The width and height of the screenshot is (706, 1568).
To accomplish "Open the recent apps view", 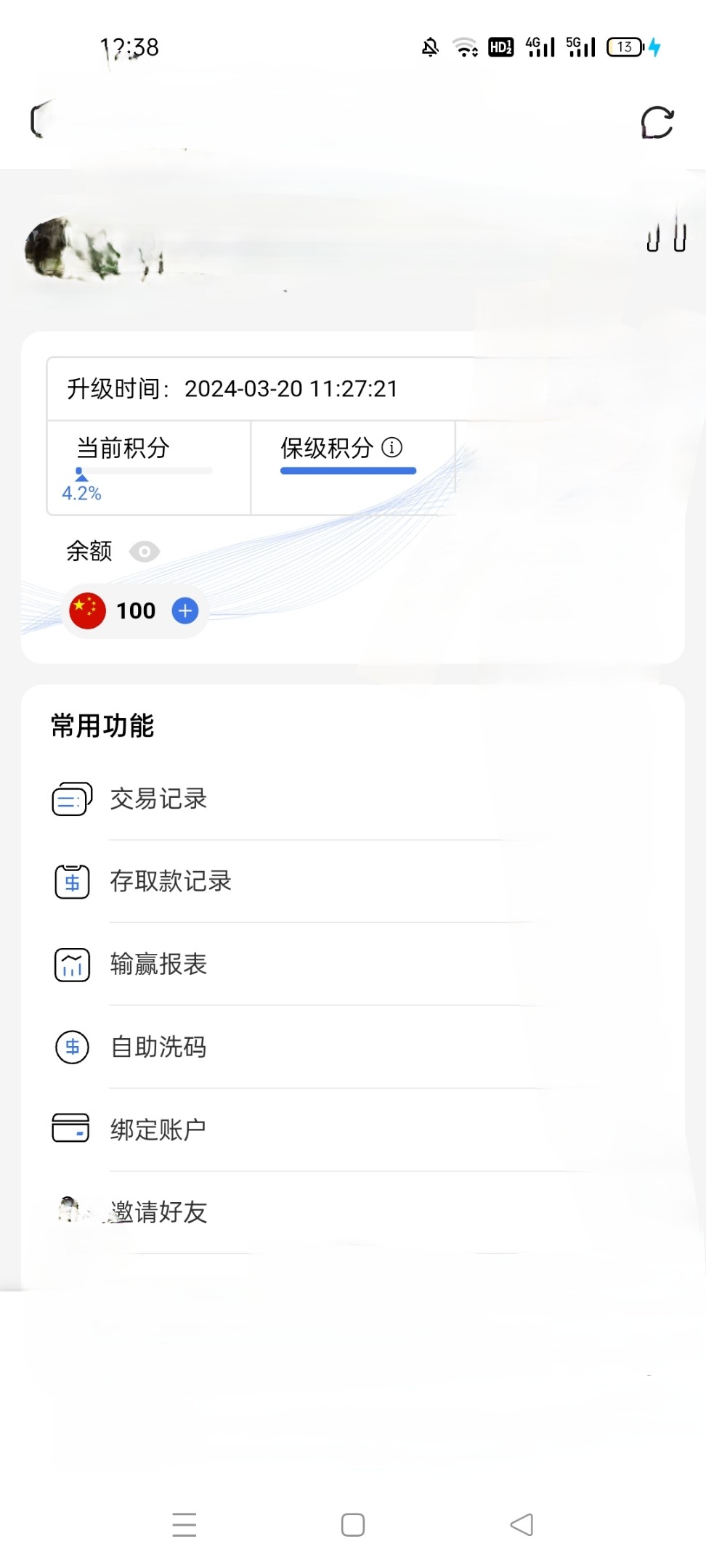I will (184, 1524).
